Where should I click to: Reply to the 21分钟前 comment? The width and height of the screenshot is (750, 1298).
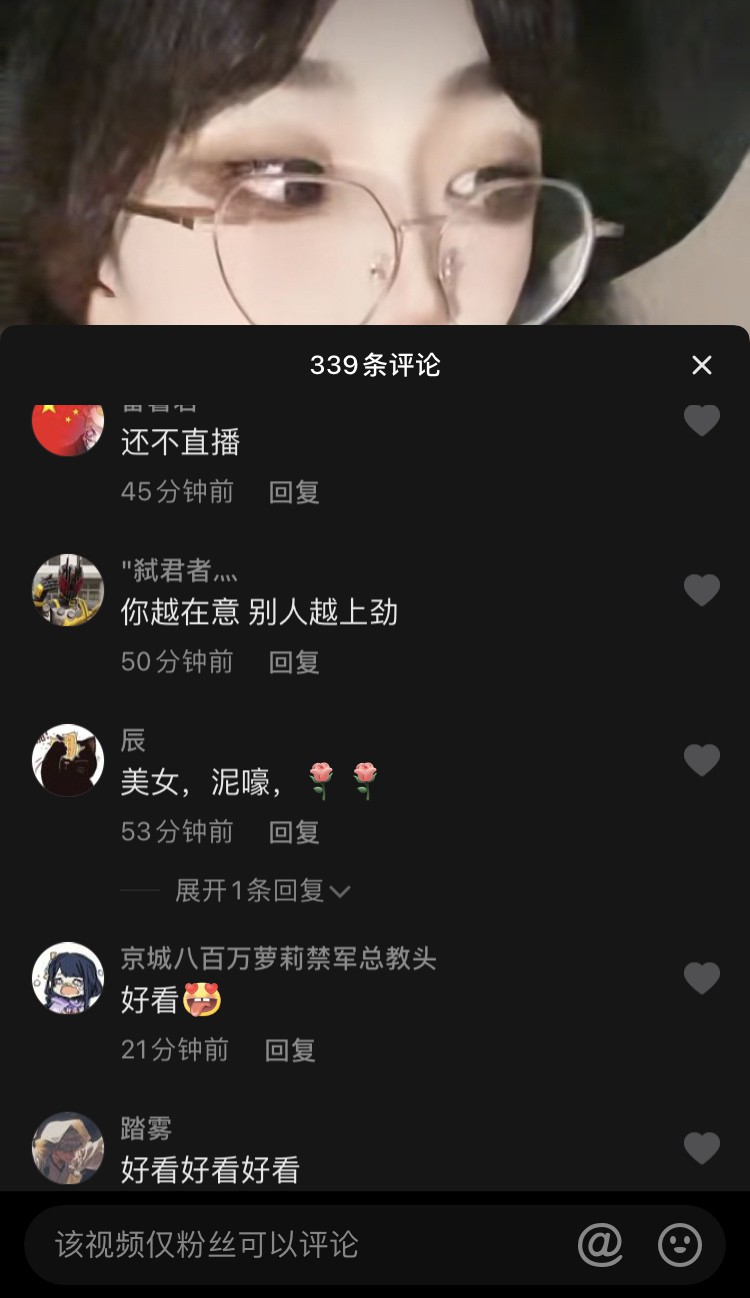[x=290, y=1050]
